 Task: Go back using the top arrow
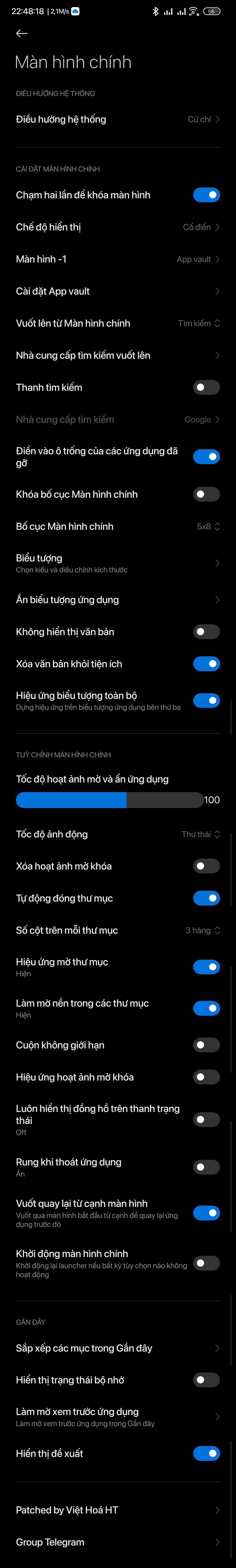pyautogui.click(x=22, y=33)
